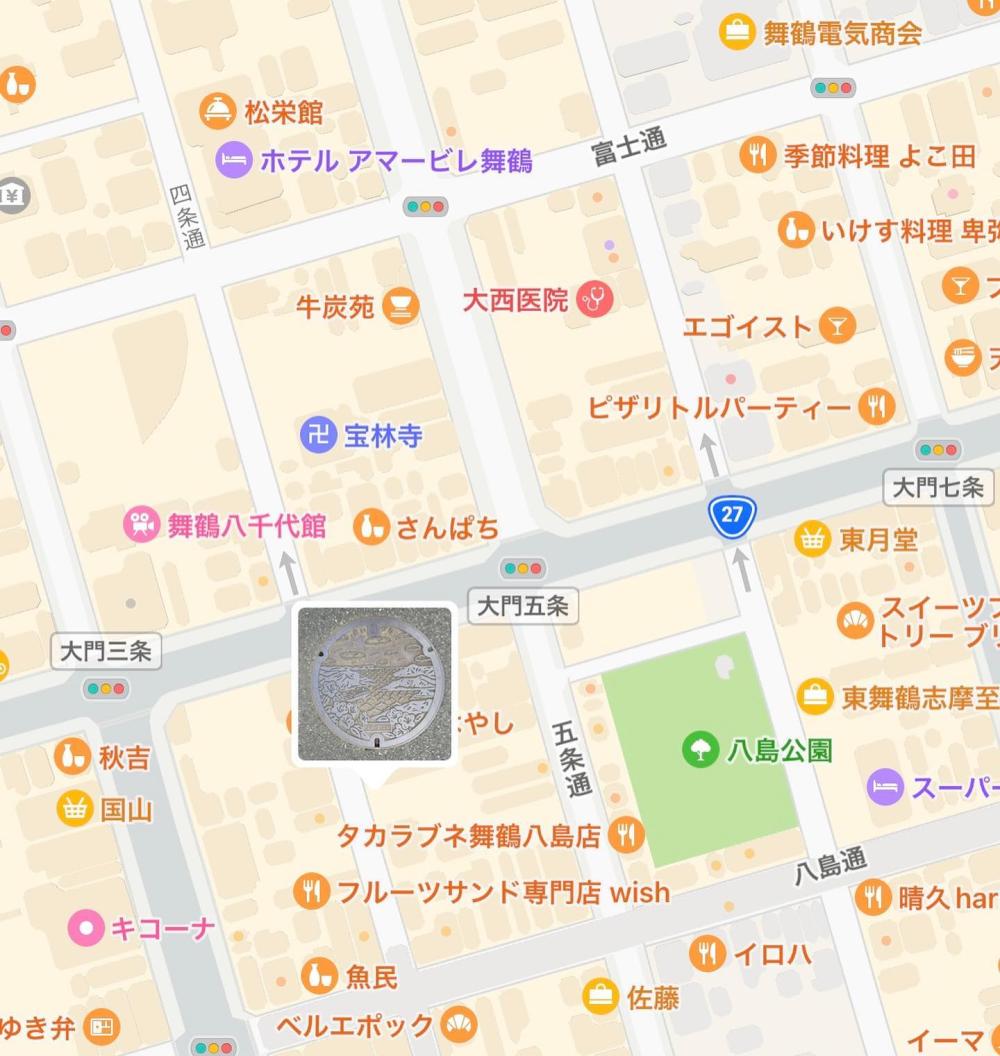Image resolution: width=1000 pixels, height=1056 pixels.
Task: Open 八島公園 park marker
Action: (x=701, y=749)
